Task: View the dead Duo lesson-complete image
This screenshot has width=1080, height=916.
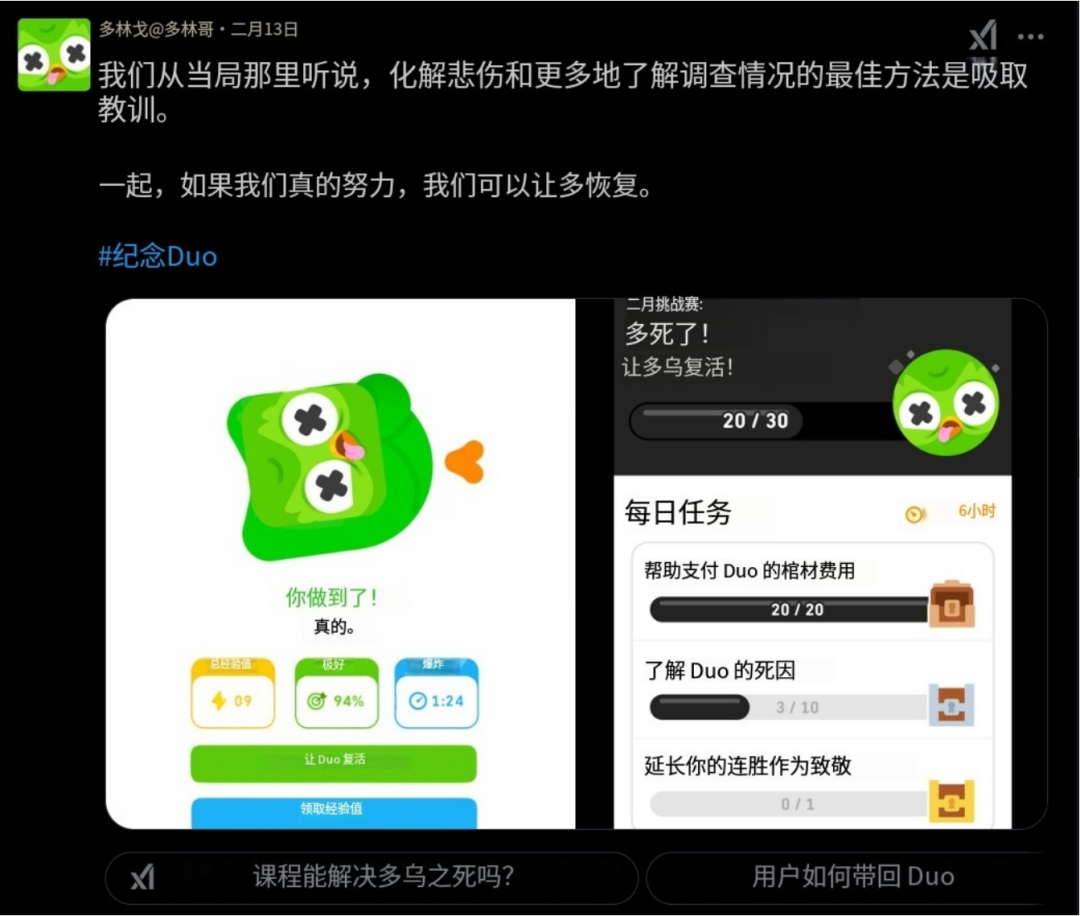Action: coord(340,563)
